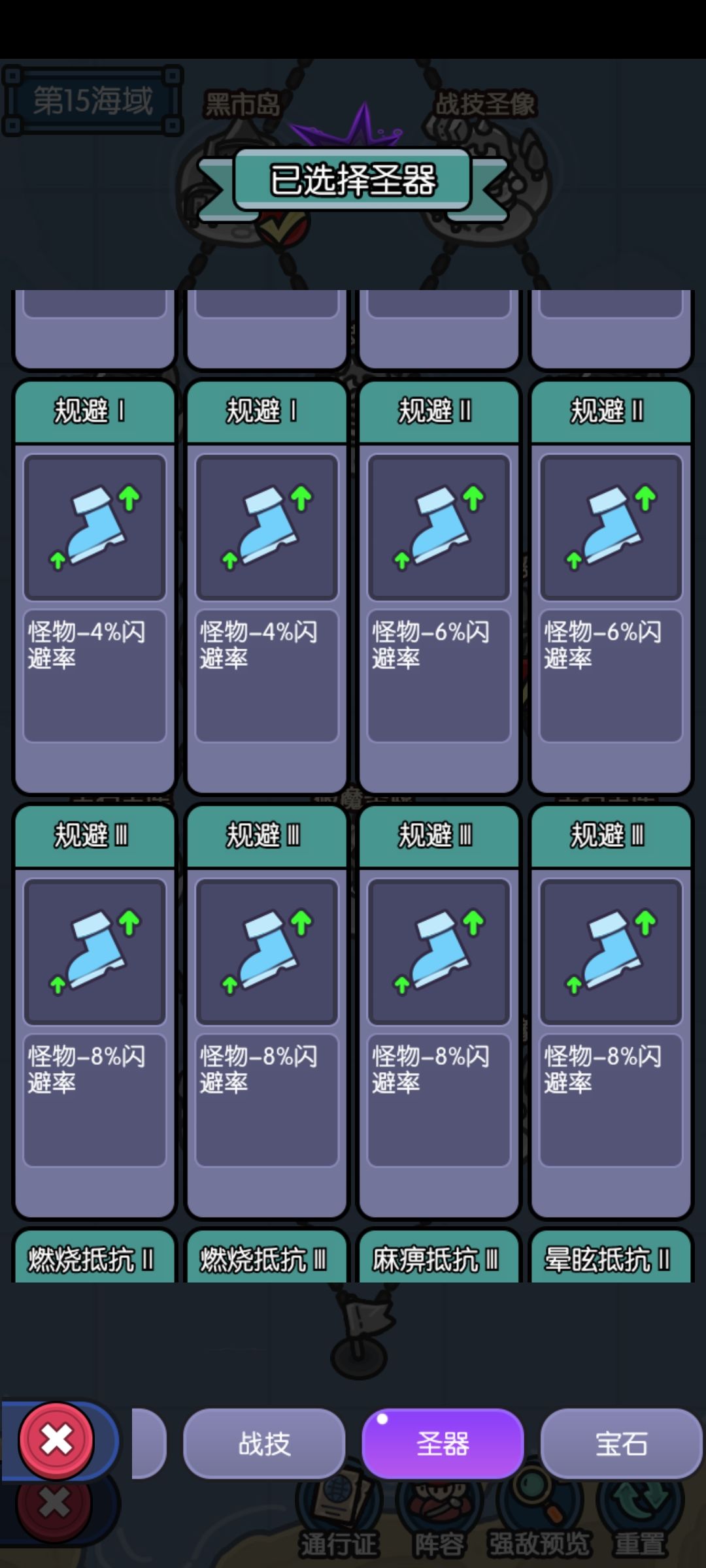The width and height of the screenshot is (706, 1568).
Task: Click the third-column 规避 II boot icon
Action: 439,527
